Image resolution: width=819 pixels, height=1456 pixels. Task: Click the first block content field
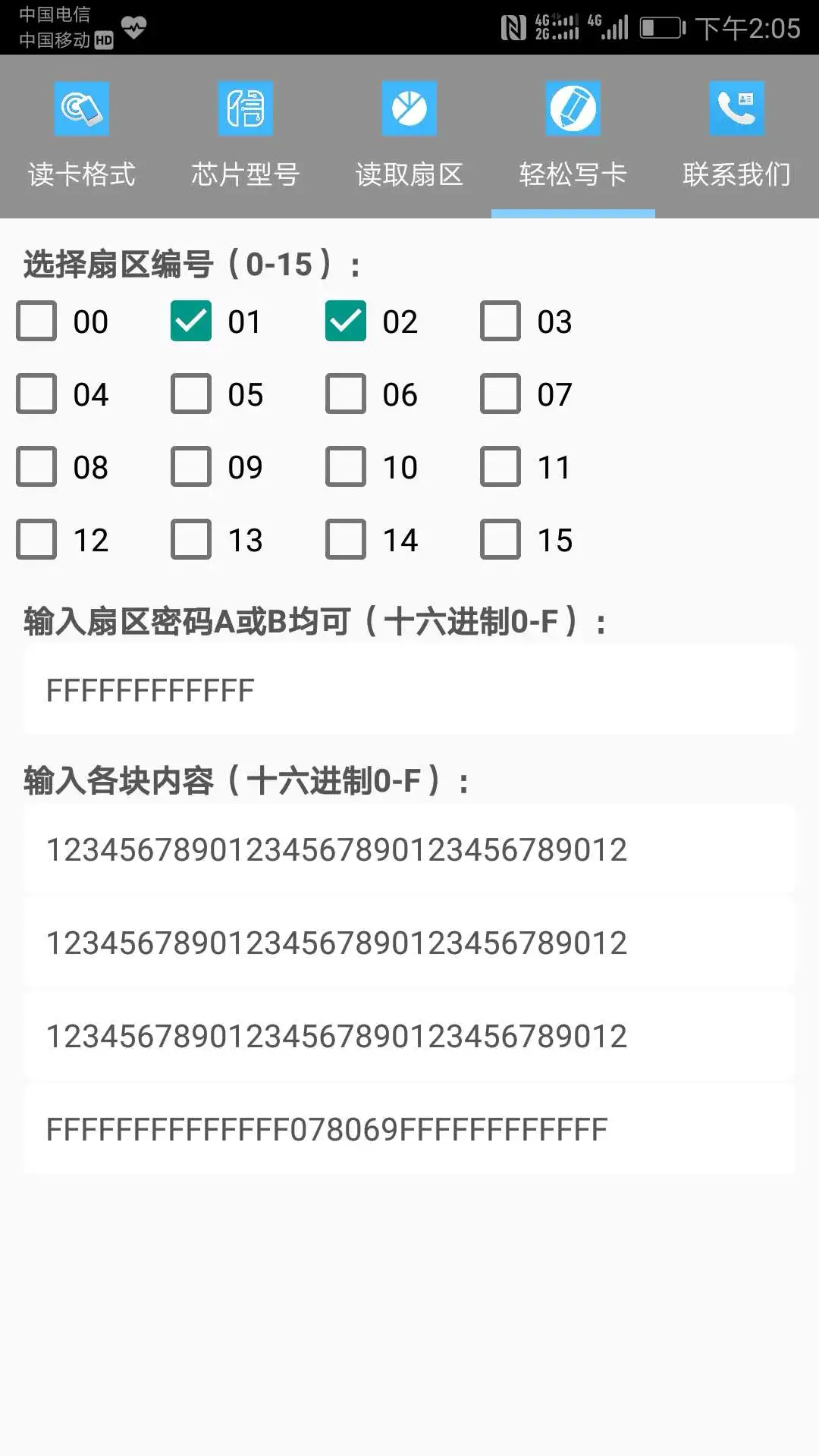point(409,849)
